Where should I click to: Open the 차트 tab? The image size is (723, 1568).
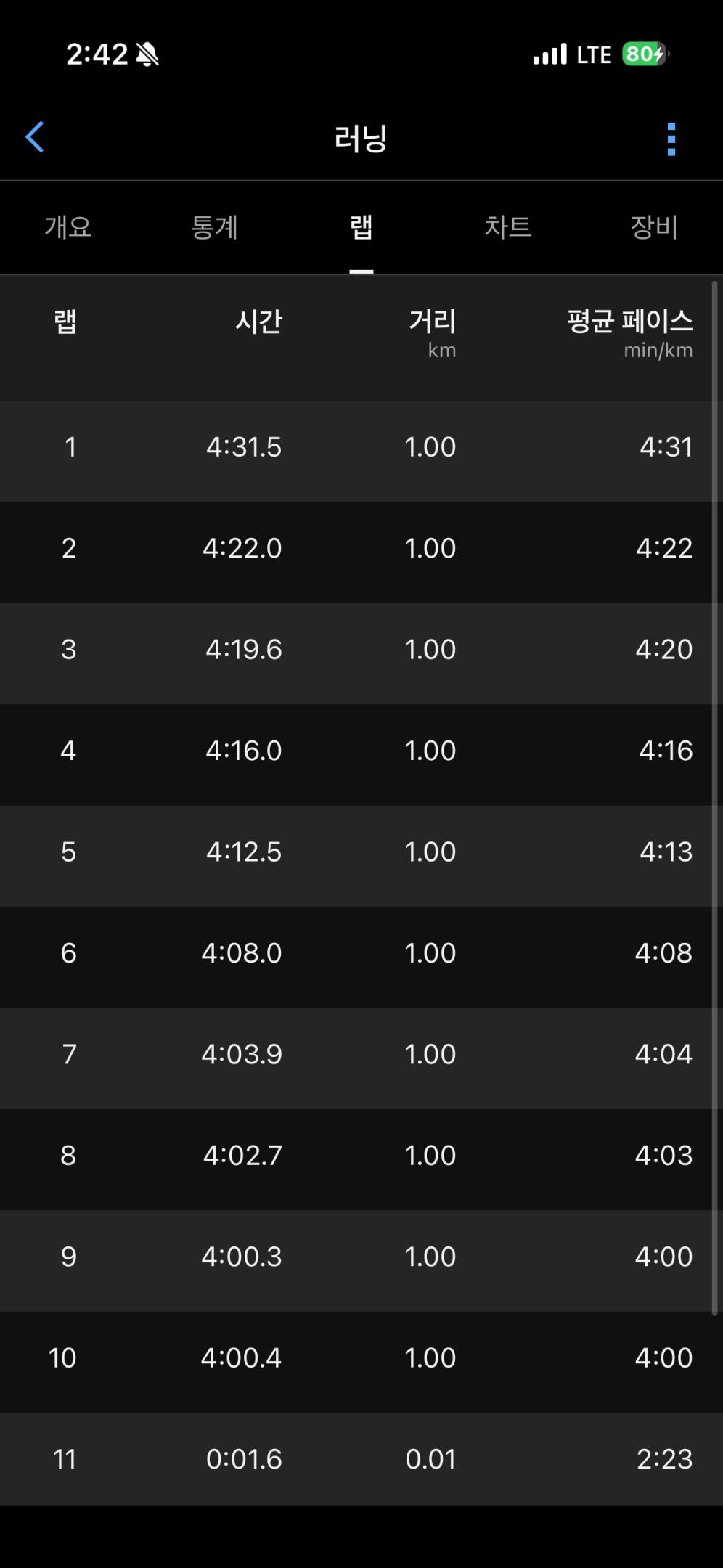507,227
